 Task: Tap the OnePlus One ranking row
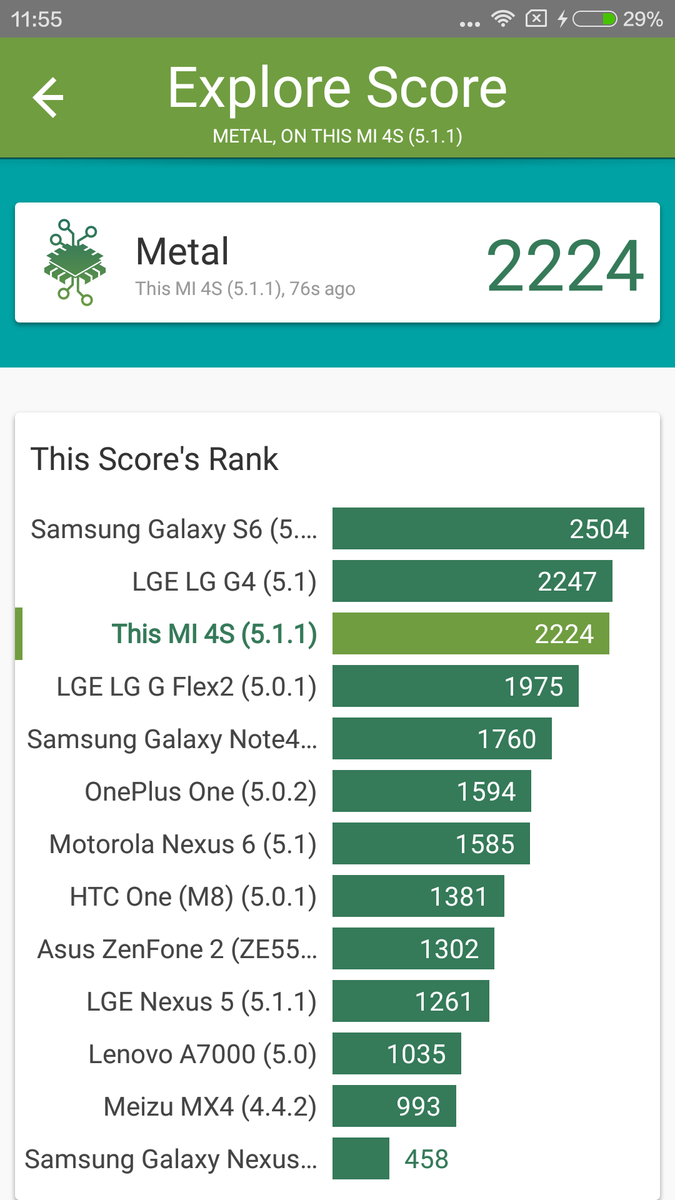[337, 791]
